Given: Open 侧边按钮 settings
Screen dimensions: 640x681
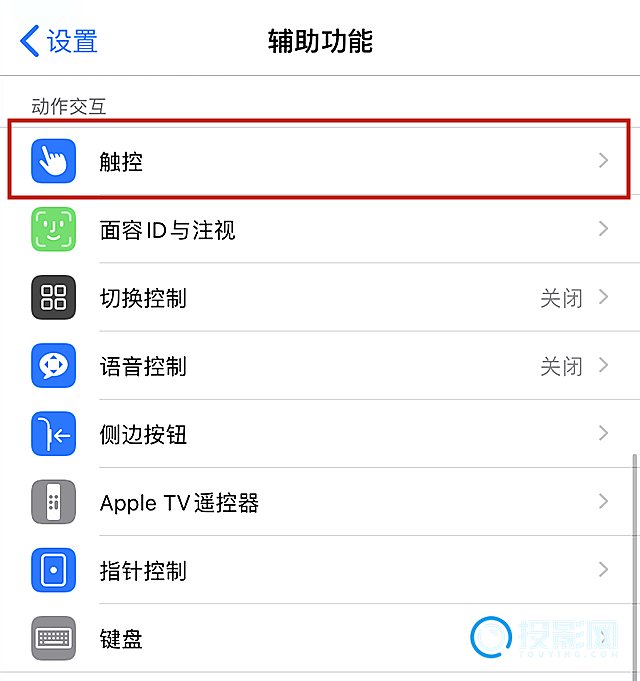Looking at the screenshot, I should (x=320, y=434).
